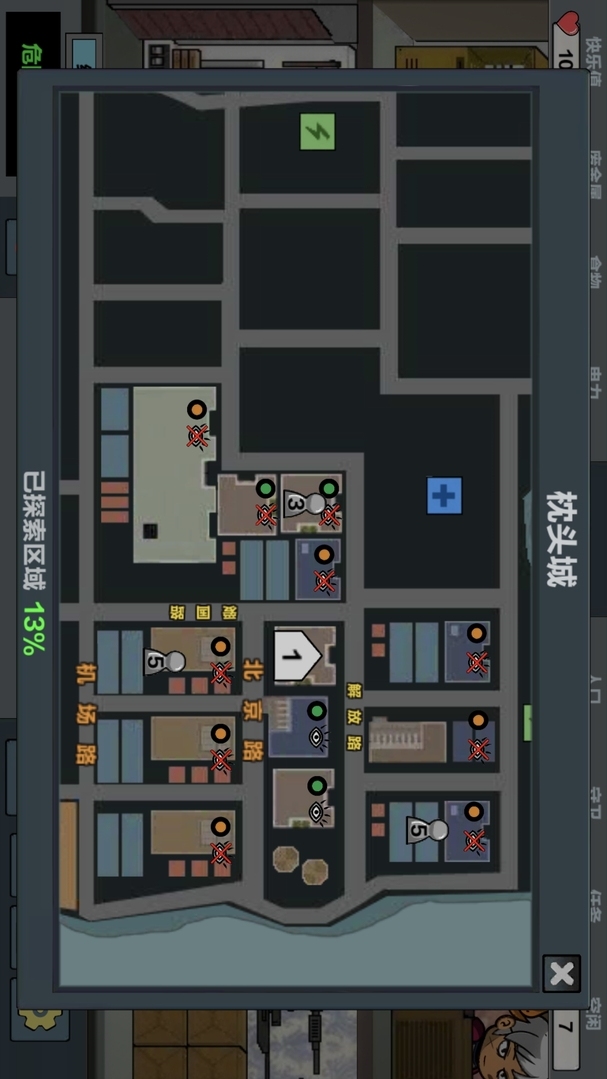Close the map dialog
Screen dimensions: 607x1079
tap(561, 973)
